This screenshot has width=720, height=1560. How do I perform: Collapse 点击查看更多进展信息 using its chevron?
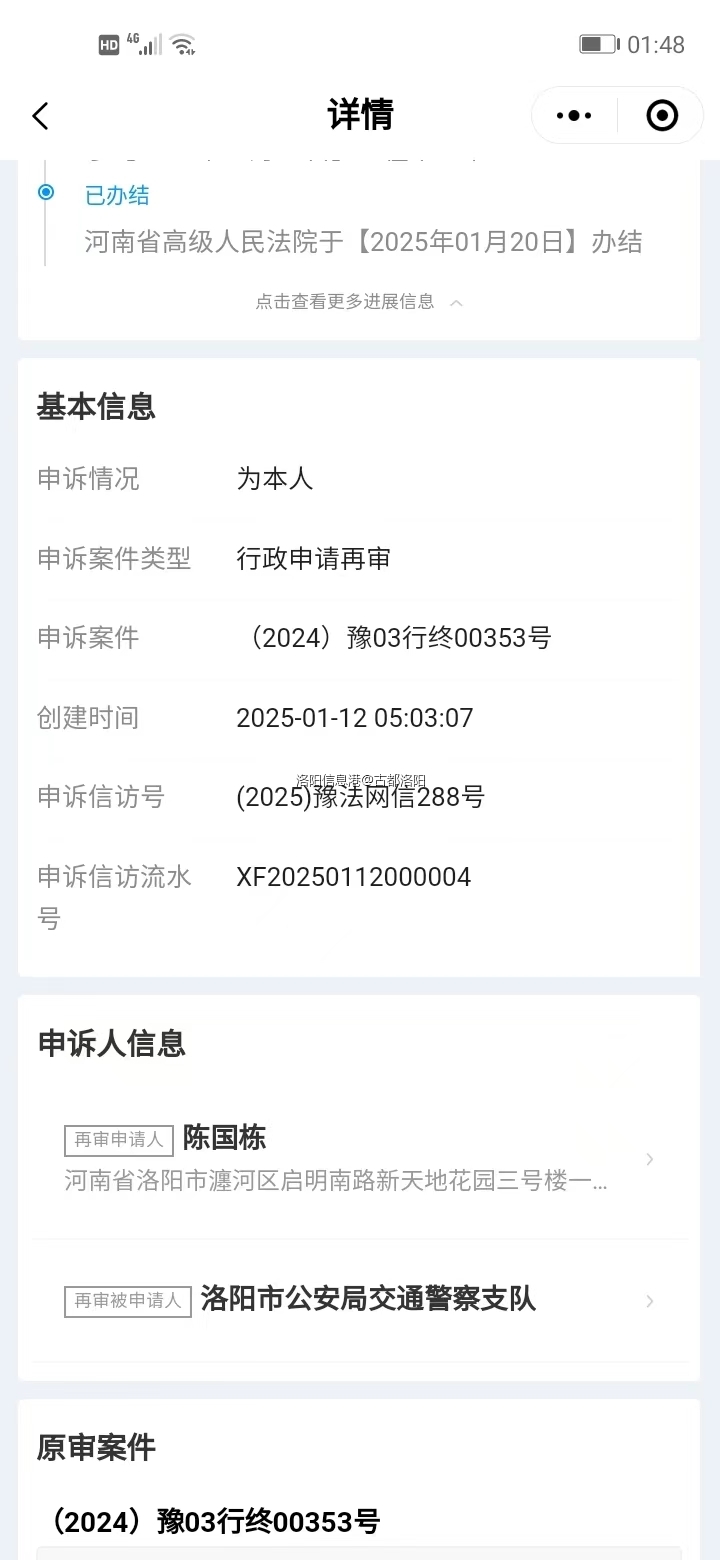coord(456,302)
